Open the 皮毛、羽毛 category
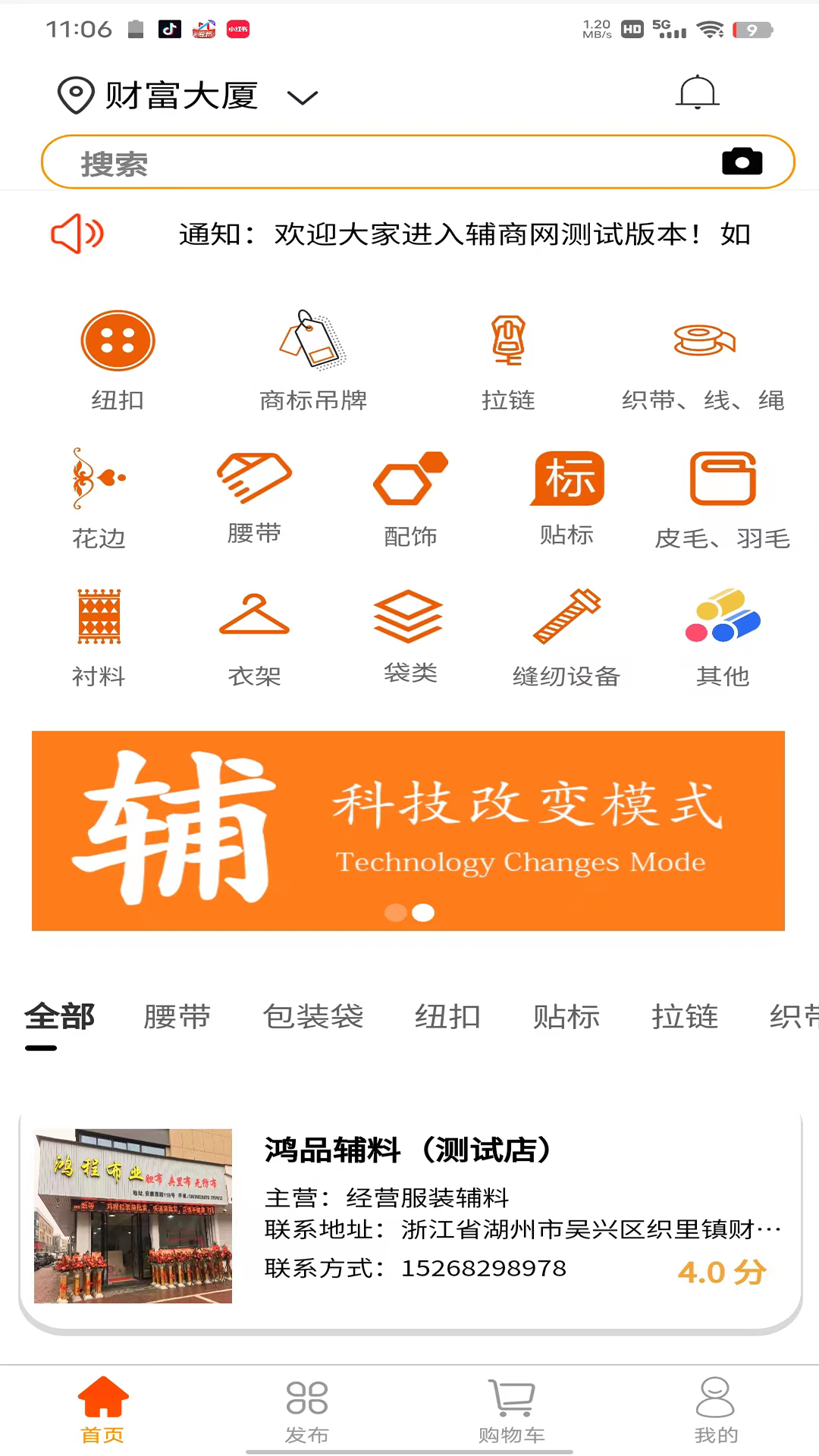The height and width of the screenshot is (1456, 819). click(x=722, y=497)
